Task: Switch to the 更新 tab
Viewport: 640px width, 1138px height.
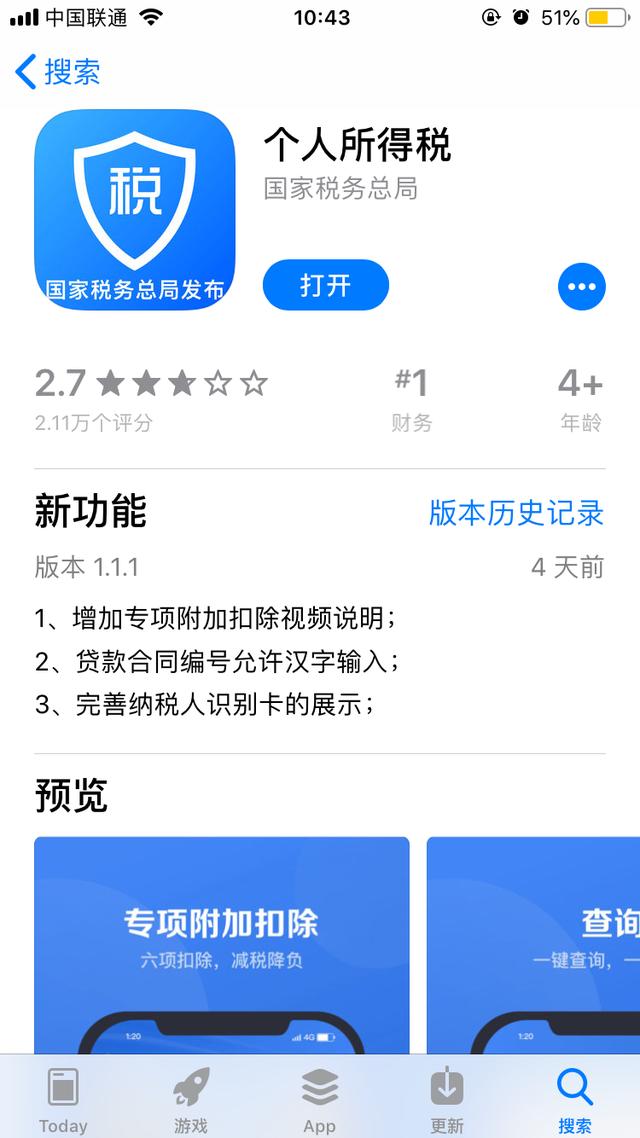Action: pyautogui.click(x=447, y=1098)
